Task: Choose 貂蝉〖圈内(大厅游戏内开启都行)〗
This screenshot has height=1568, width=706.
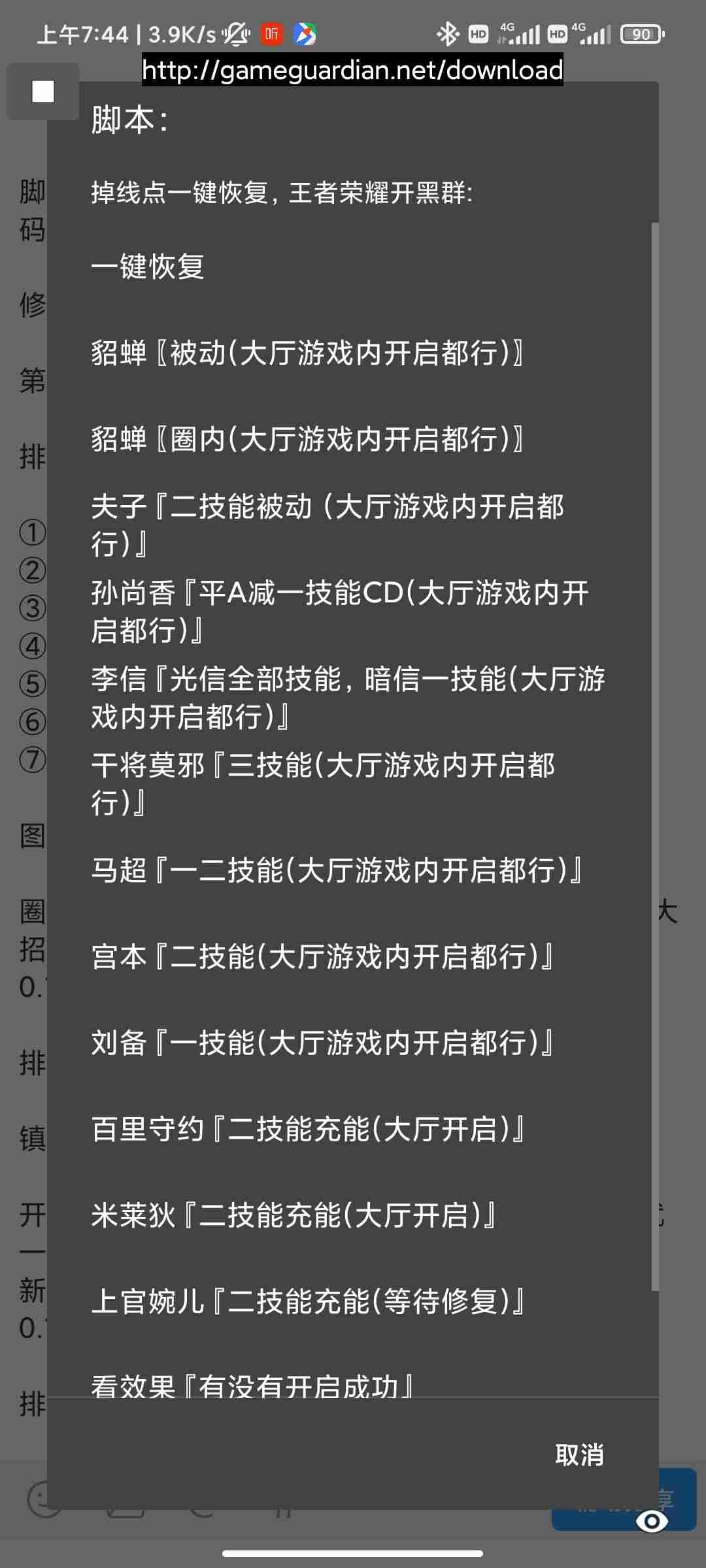Action: (307, 439)
